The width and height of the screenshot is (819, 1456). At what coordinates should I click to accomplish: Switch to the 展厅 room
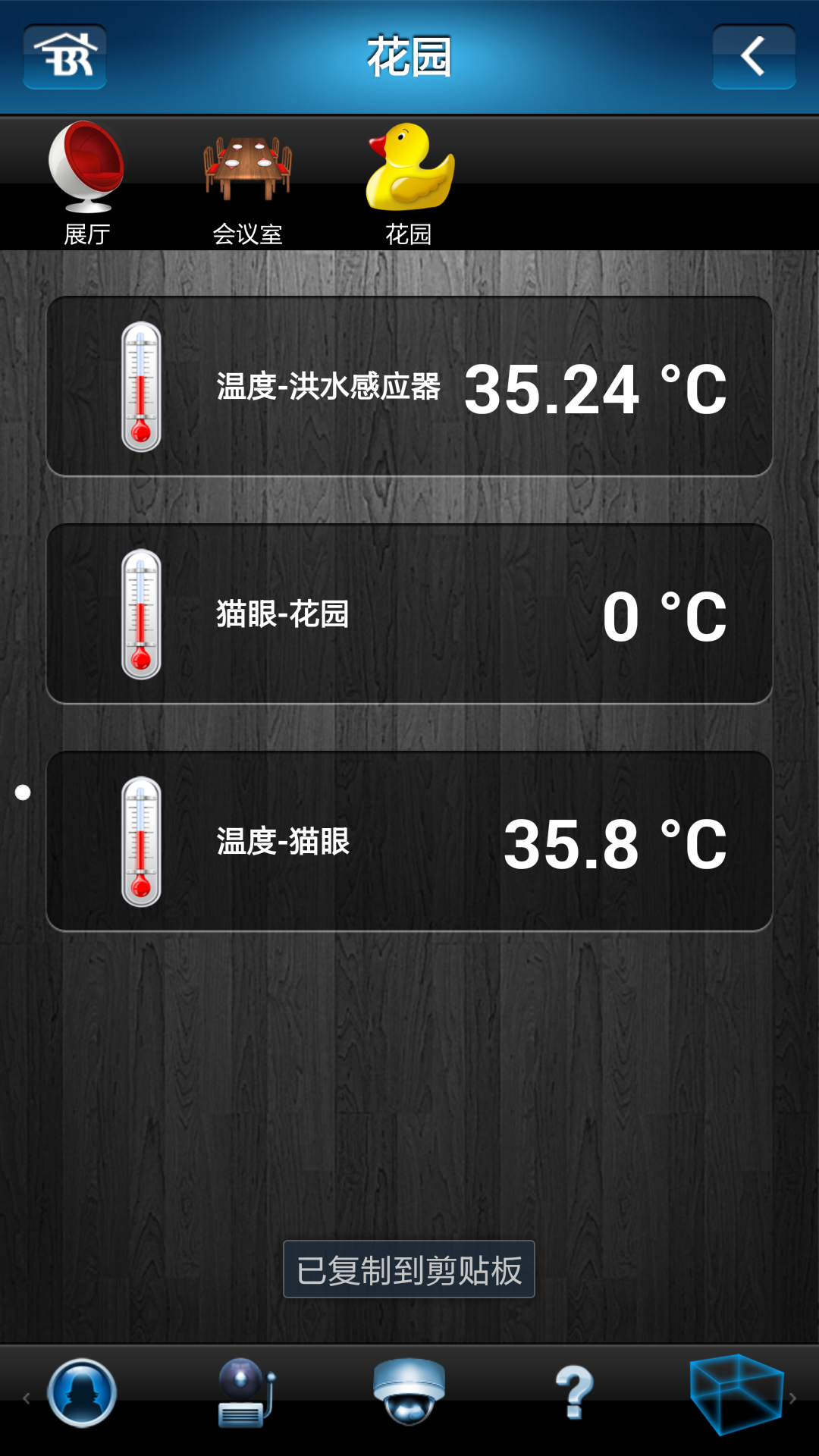[86, 184]
